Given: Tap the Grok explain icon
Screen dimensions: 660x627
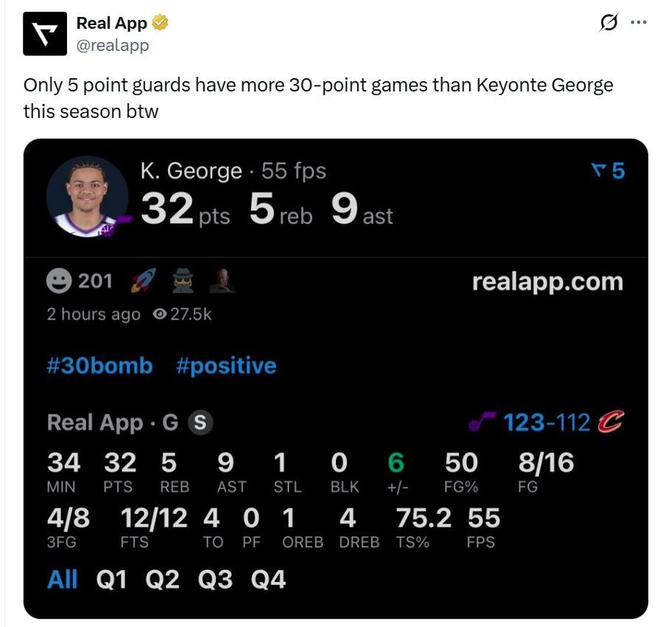Looking at the screenshot, I should [x=606, y=24].
